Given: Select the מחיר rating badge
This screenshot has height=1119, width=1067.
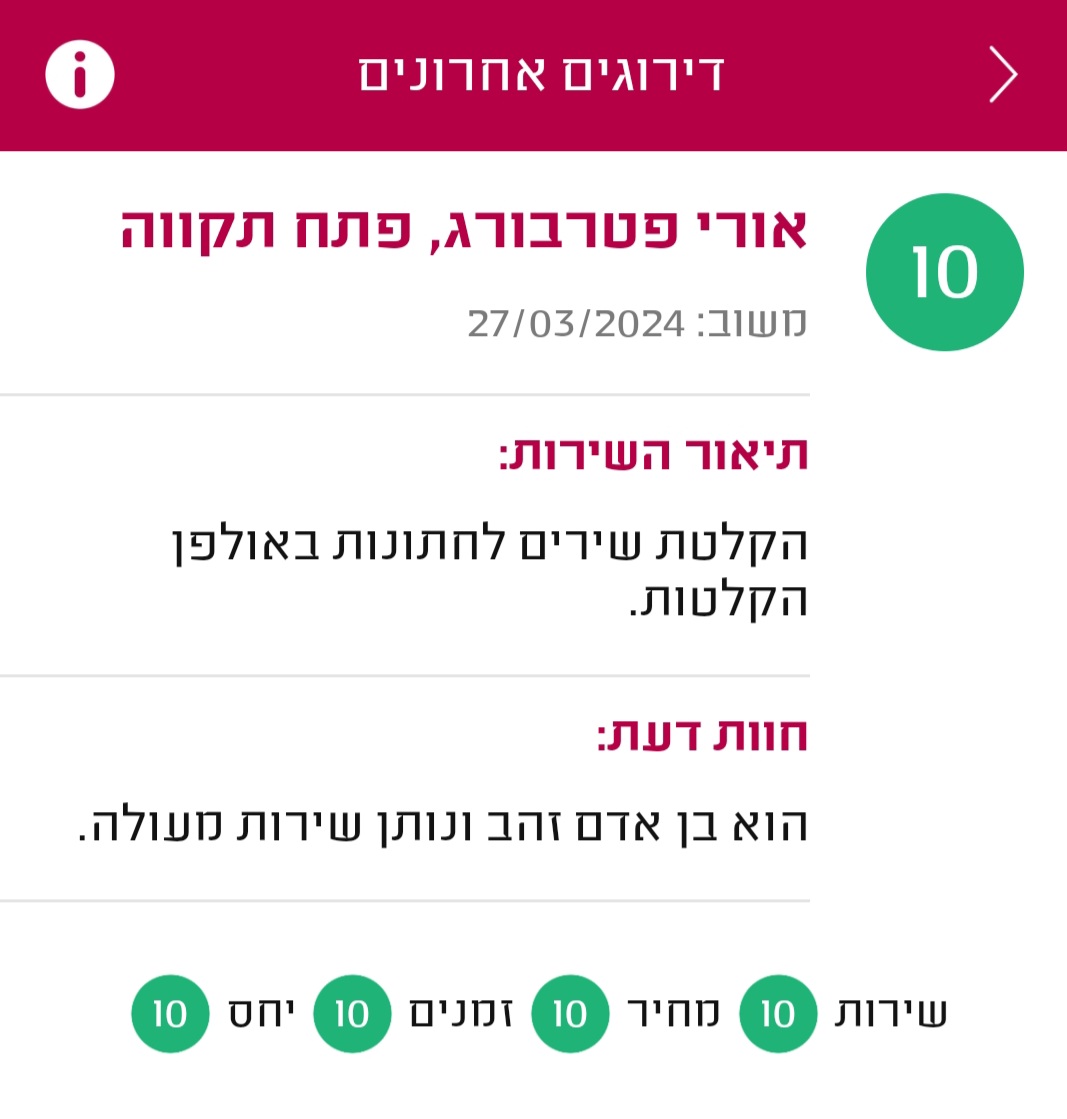Looking at the screenshot, I should click(x=571, y=1013).
